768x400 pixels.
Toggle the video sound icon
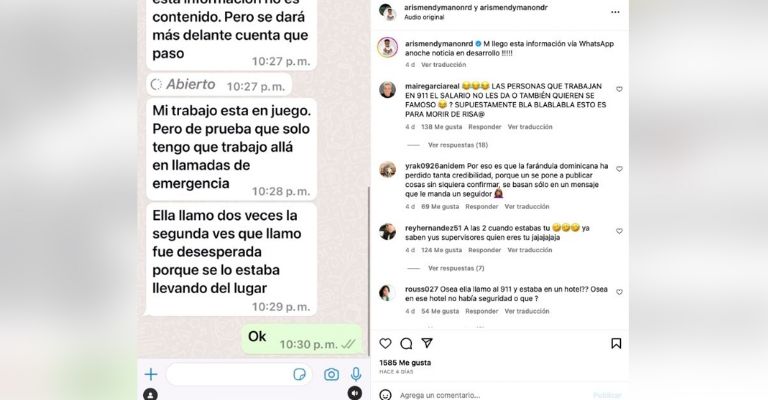coord(355,393)
